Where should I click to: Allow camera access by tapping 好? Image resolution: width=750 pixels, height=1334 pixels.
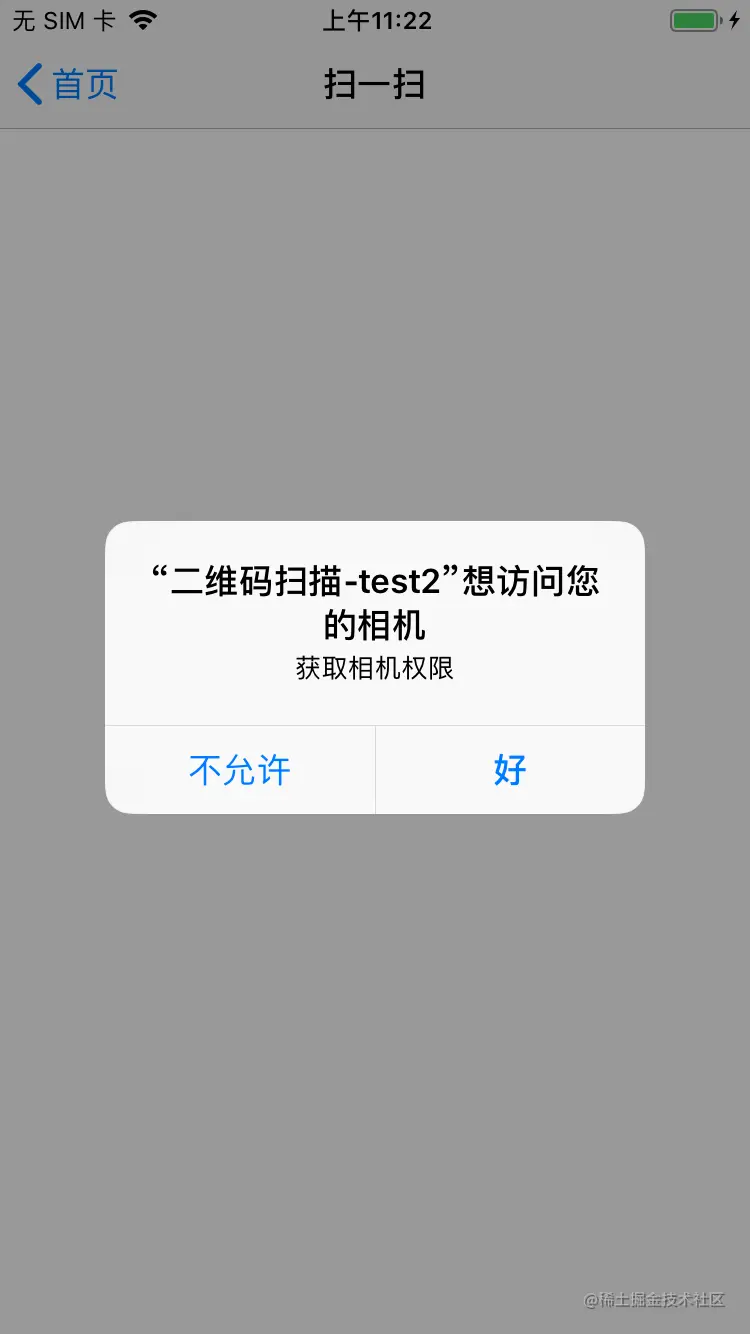(x=509, y=770)
